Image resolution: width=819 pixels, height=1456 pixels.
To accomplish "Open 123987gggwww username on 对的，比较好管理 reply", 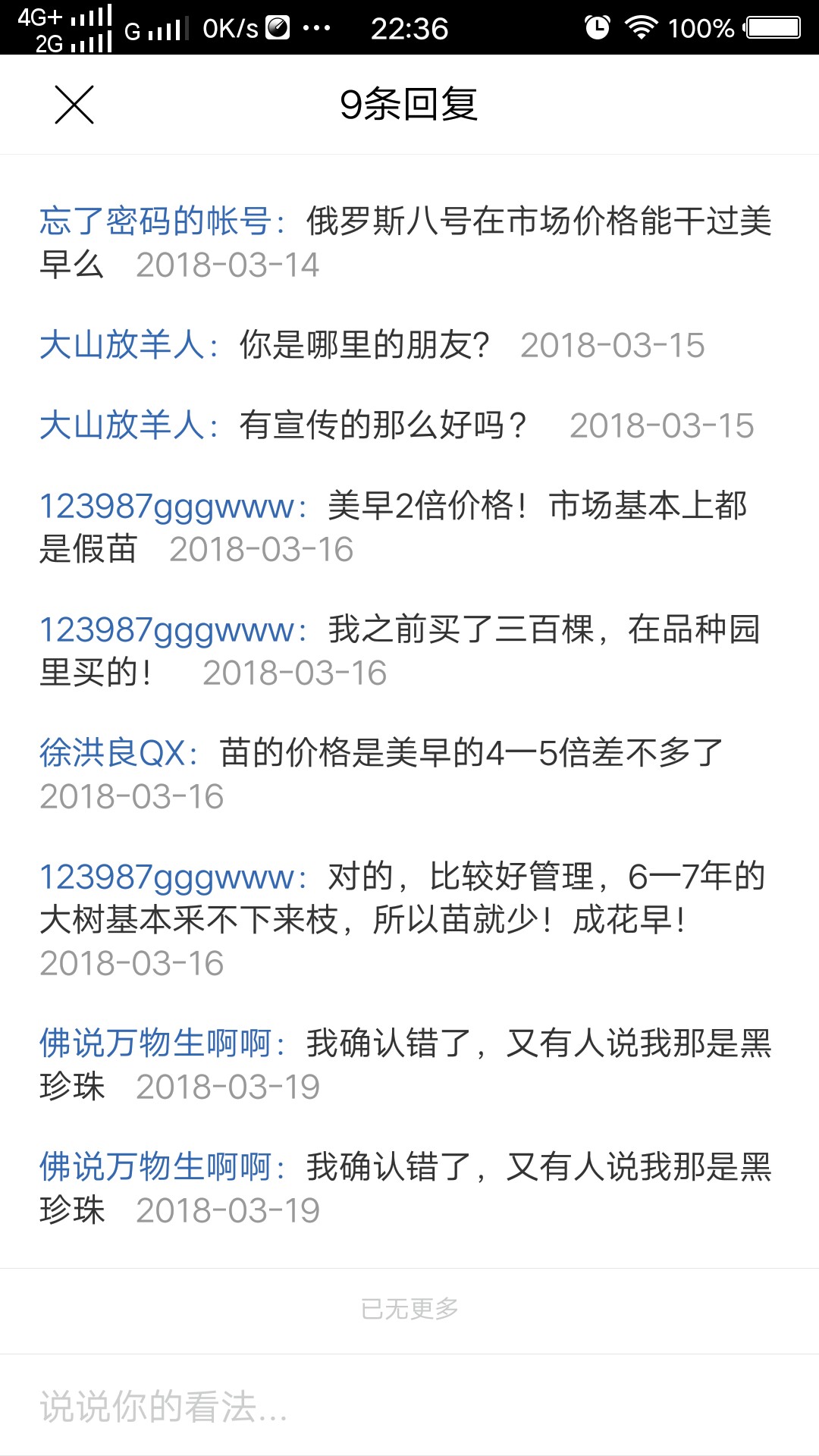I will coord(167,877).
